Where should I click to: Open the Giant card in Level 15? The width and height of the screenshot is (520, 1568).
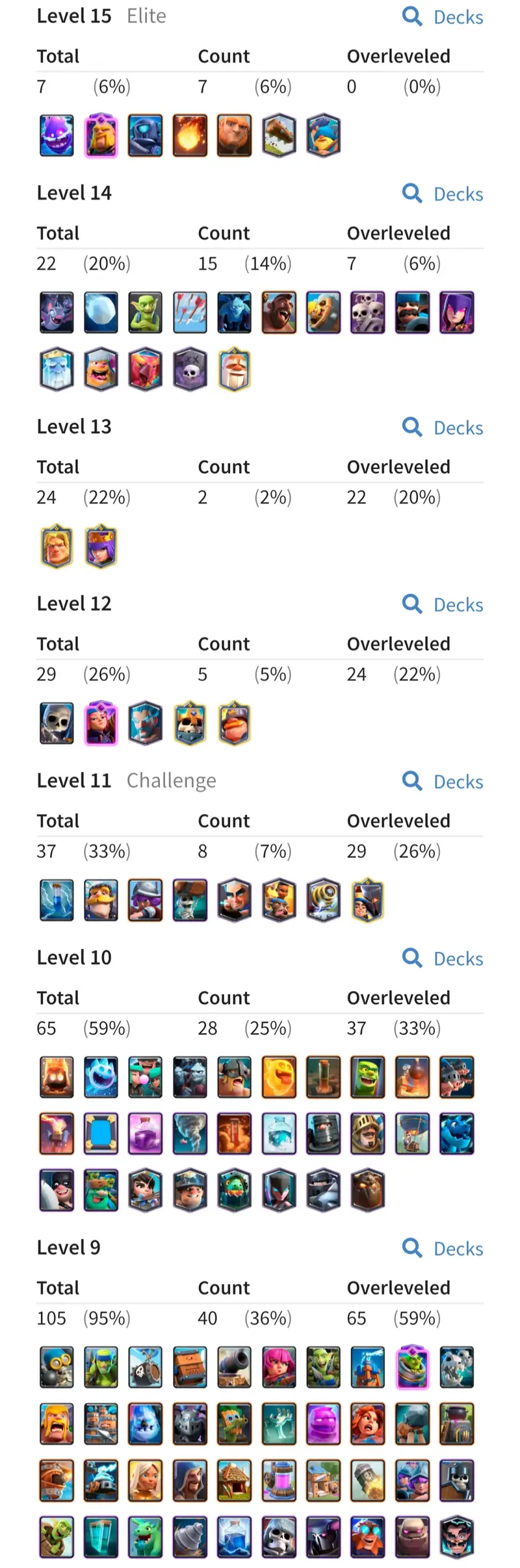pos(234,136)
